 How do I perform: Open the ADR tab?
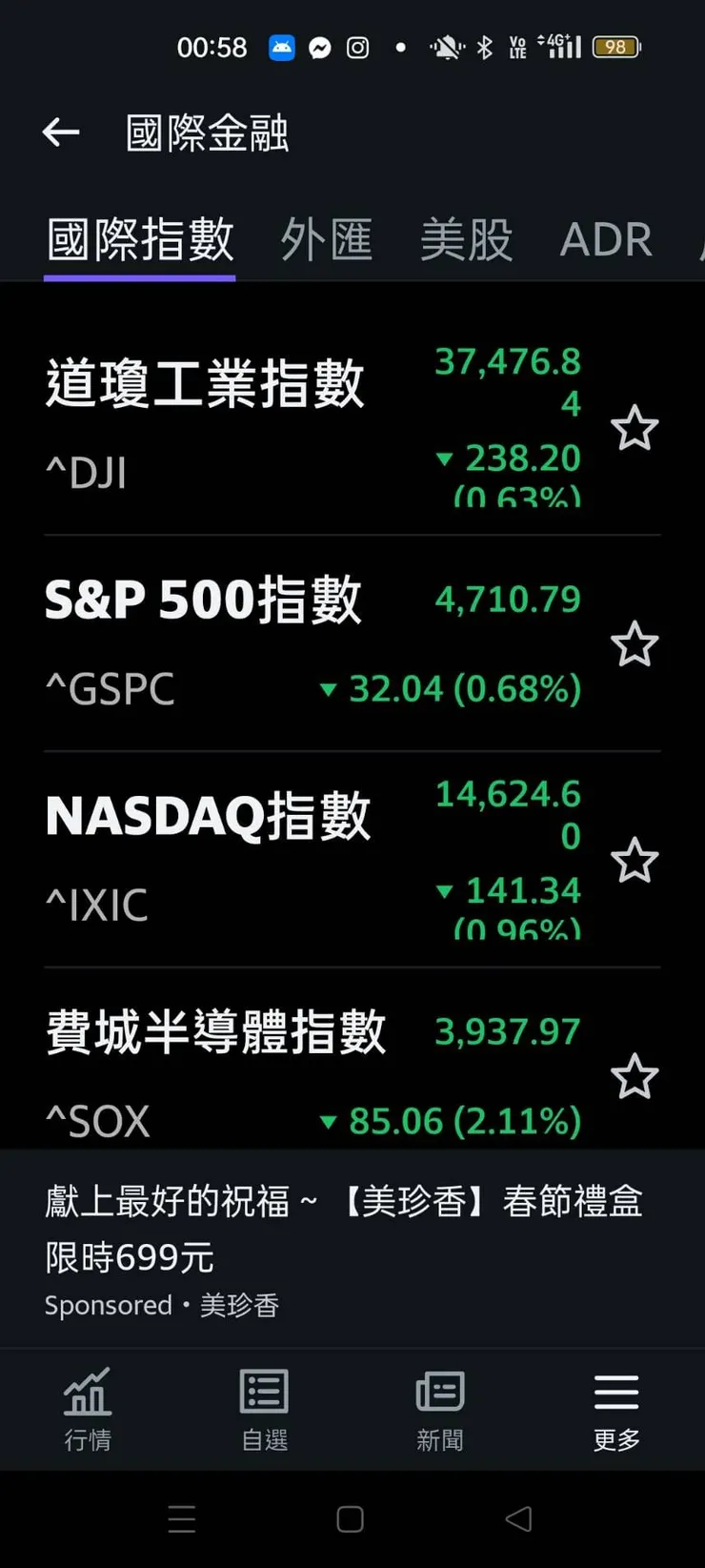606,238
